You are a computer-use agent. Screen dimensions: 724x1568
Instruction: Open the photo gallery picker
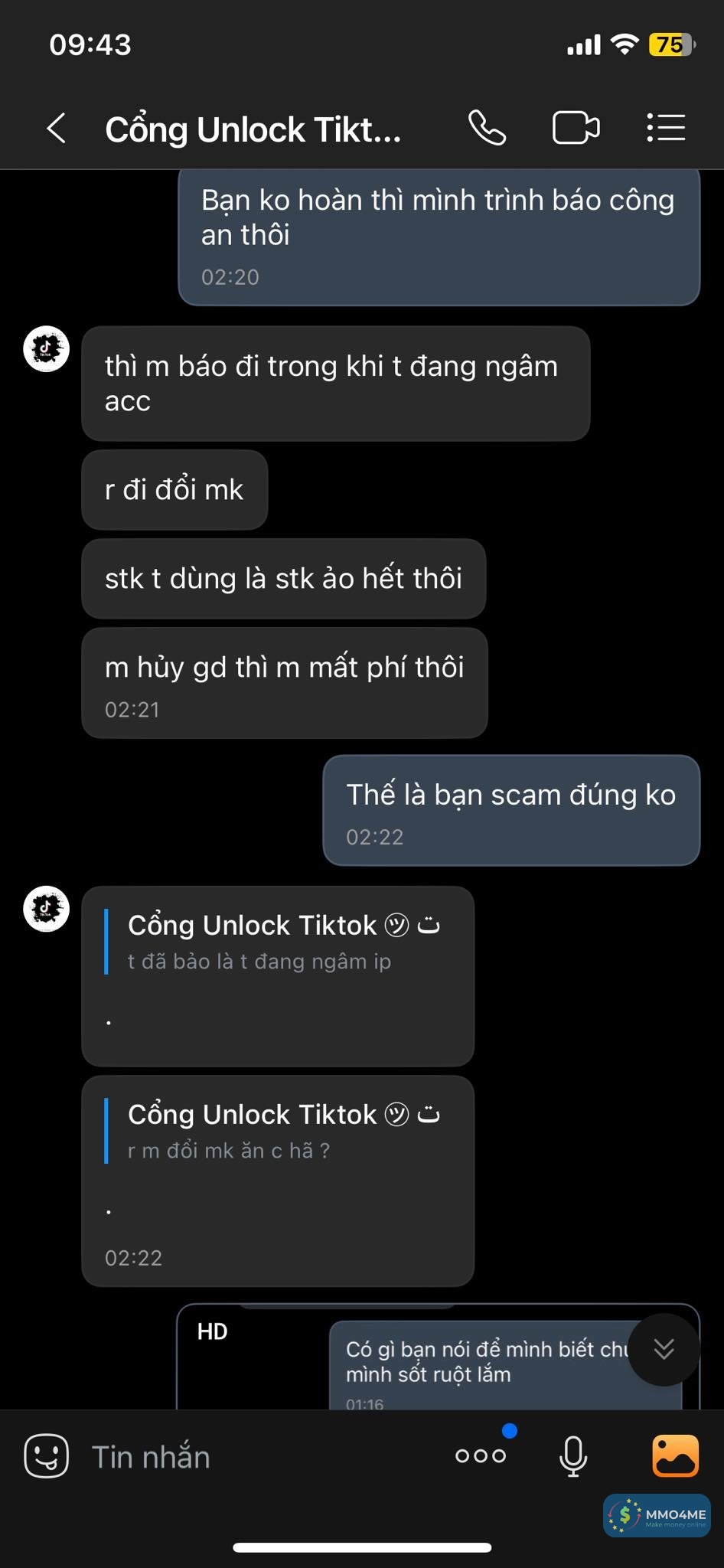tap(675, 1455)
